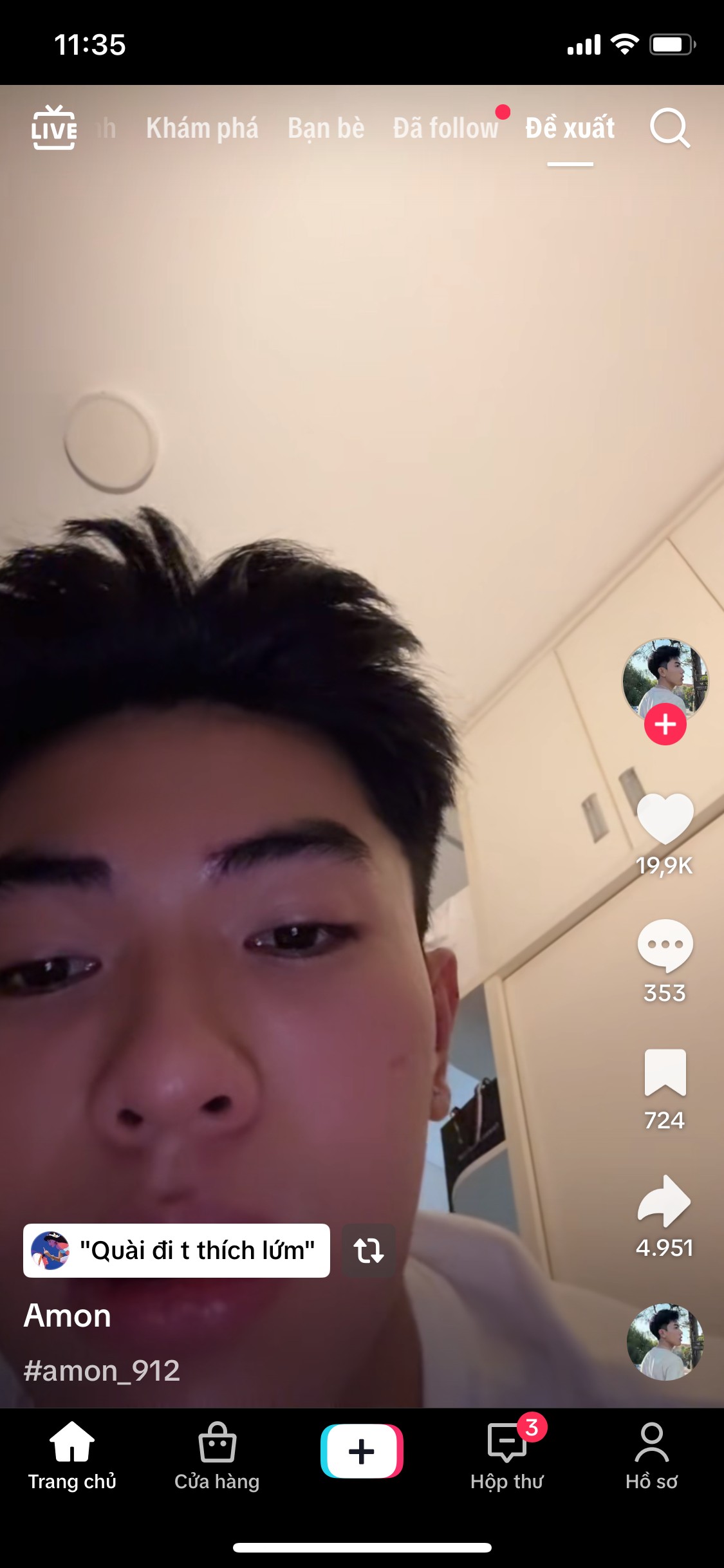Viewport: 724px width, 1568px height.
Task: Switch to the Bạn bè tab
Action: (326, 128)
